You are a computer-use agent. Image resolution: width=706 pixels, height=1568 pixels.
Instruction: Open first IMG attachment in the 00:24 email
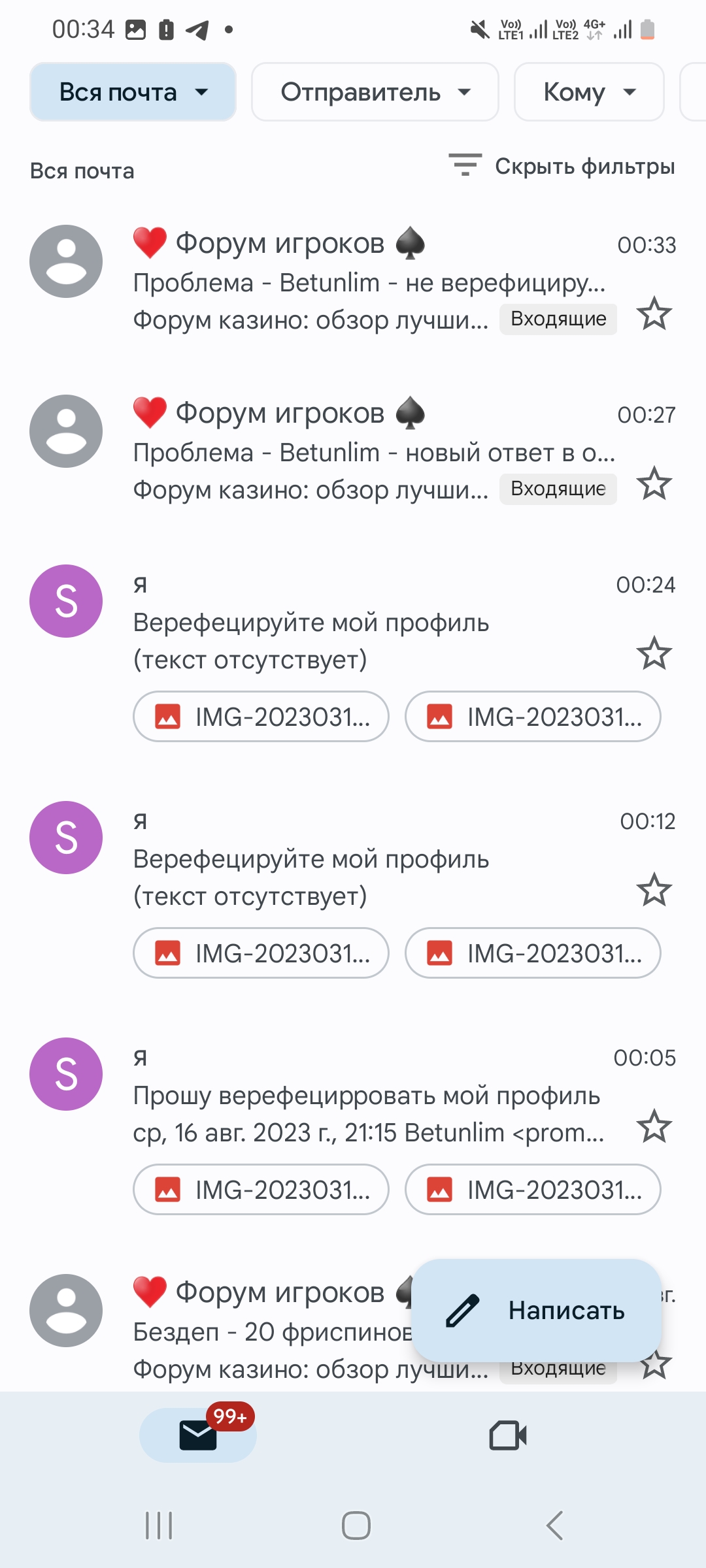[261, 717]
